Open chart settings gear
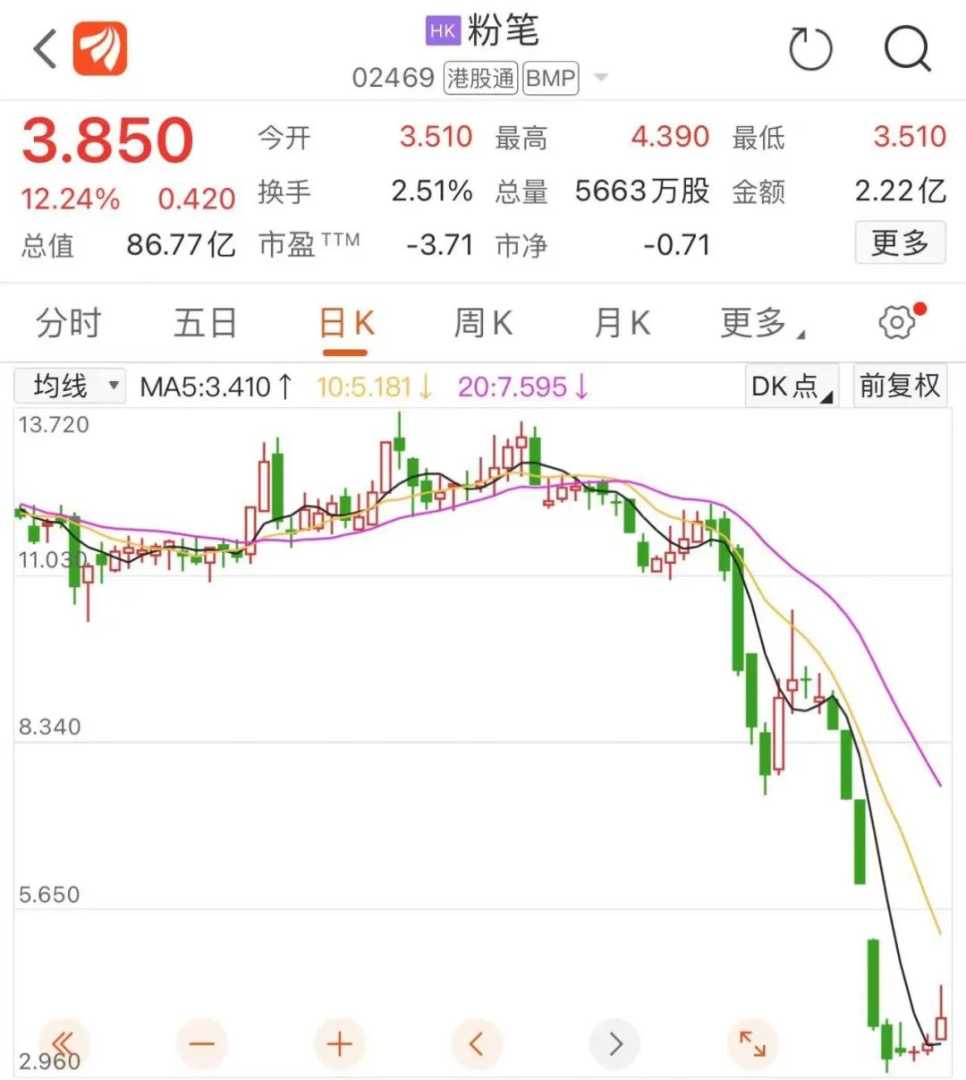The width and height of the screenshot is (966, 1080). (897, 322)
